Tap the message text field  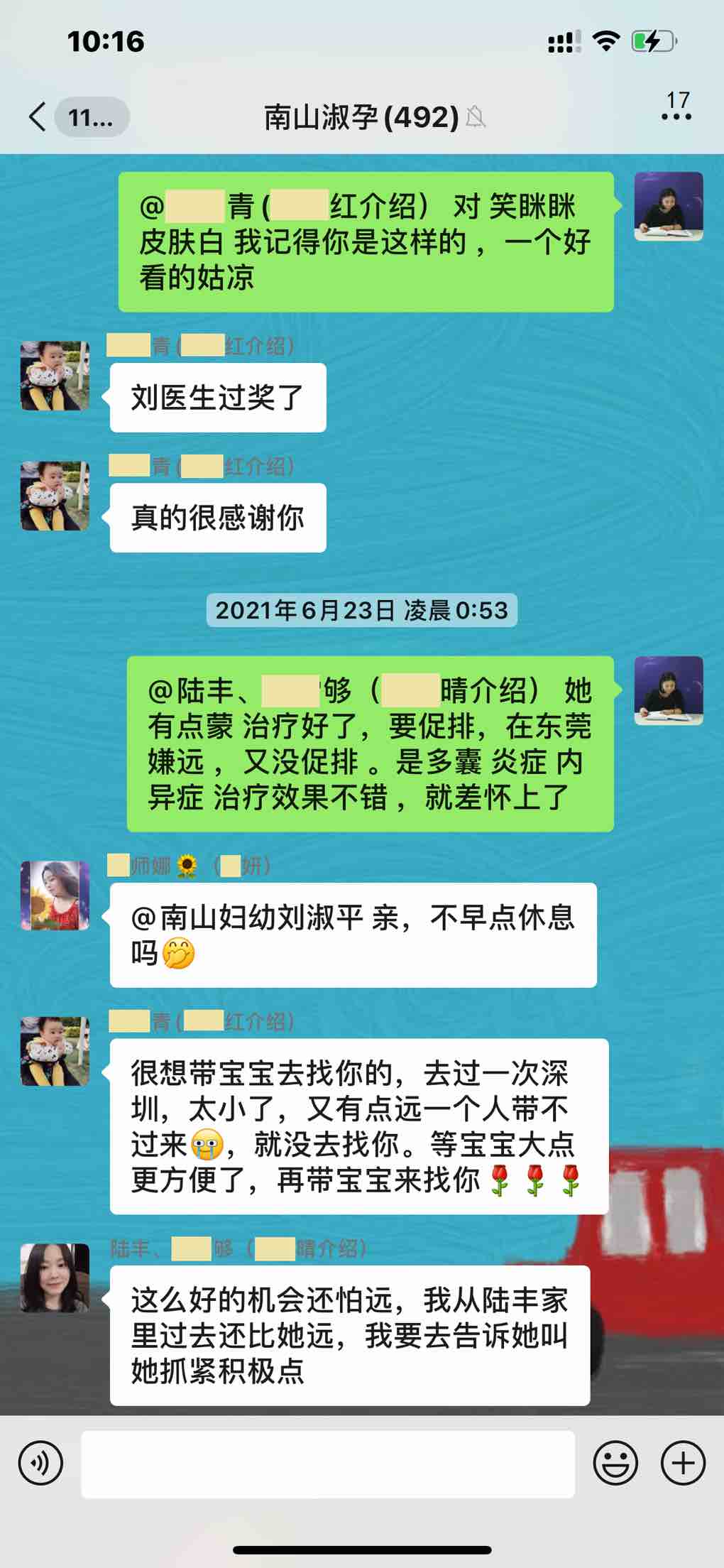[327, 1464]
